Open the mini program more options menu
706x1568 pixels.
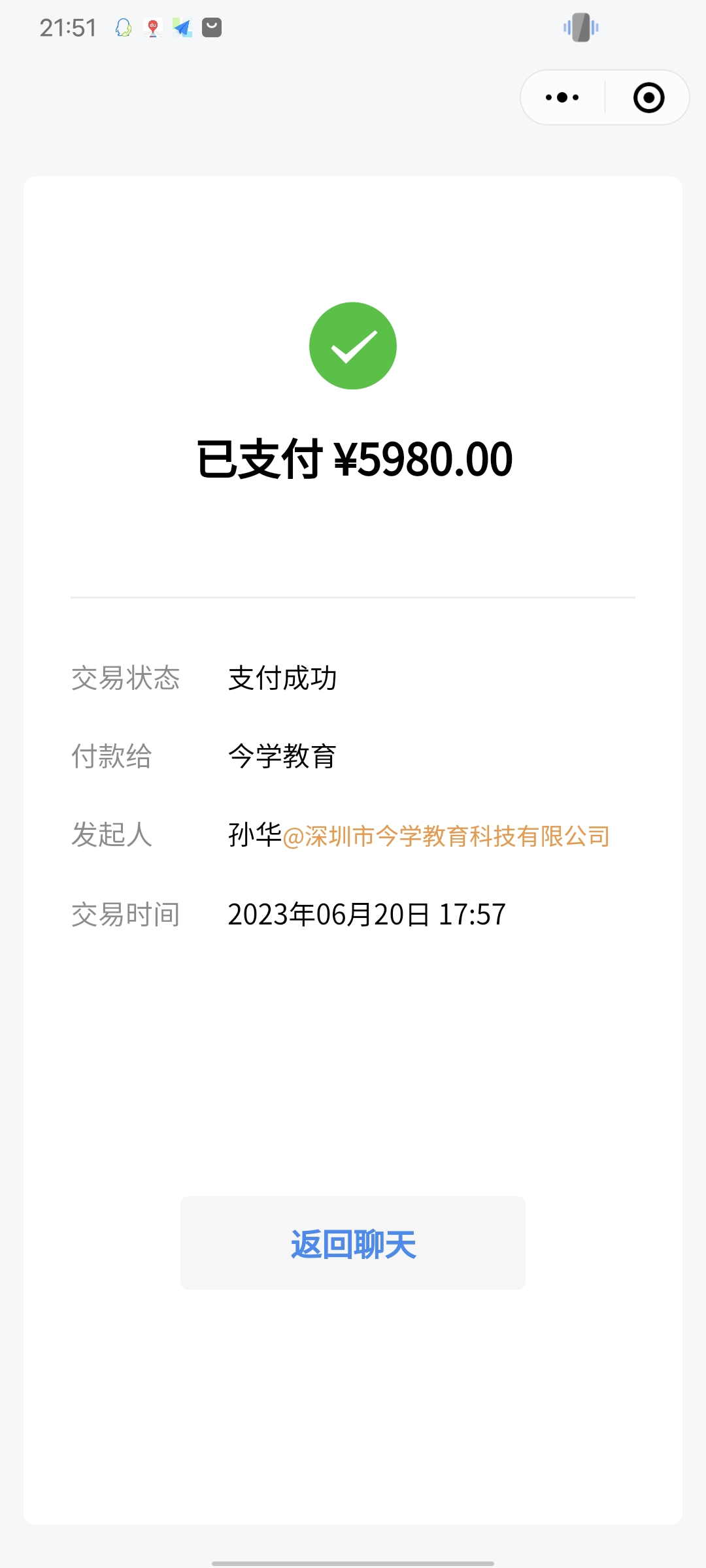tap(562, 98)
